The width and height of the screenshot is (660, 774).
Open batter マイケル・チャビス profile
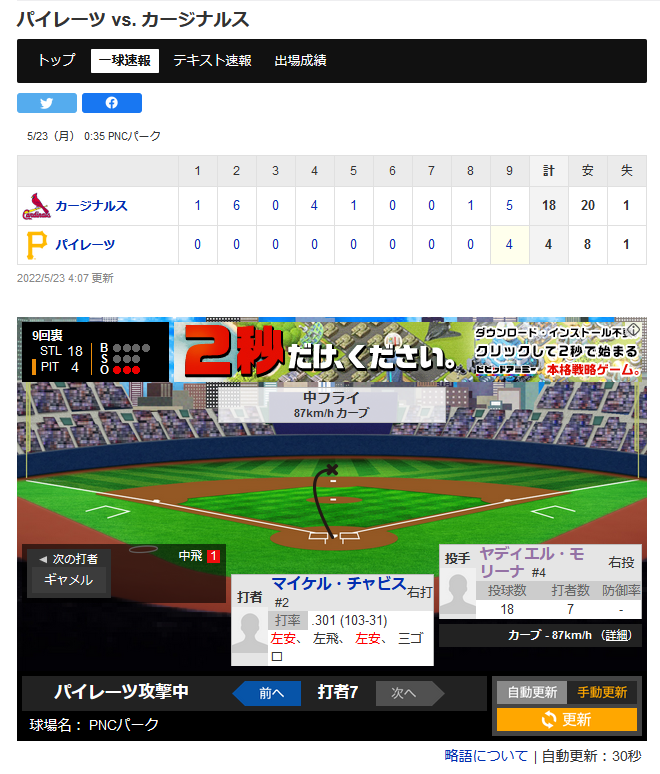click(x=338, y=584)
